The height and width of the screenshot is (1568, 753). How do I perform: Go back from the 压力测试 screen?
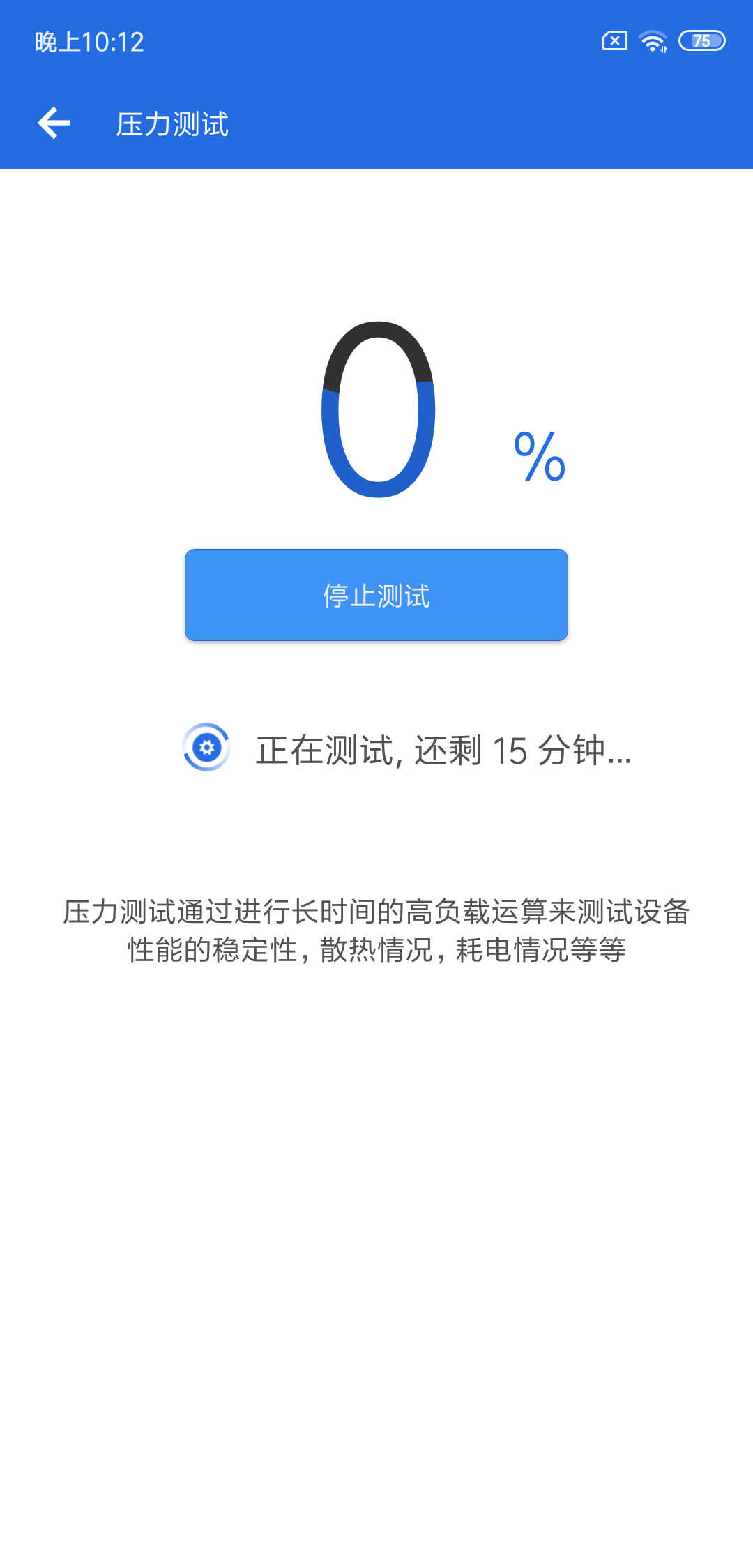pos(54,123)
